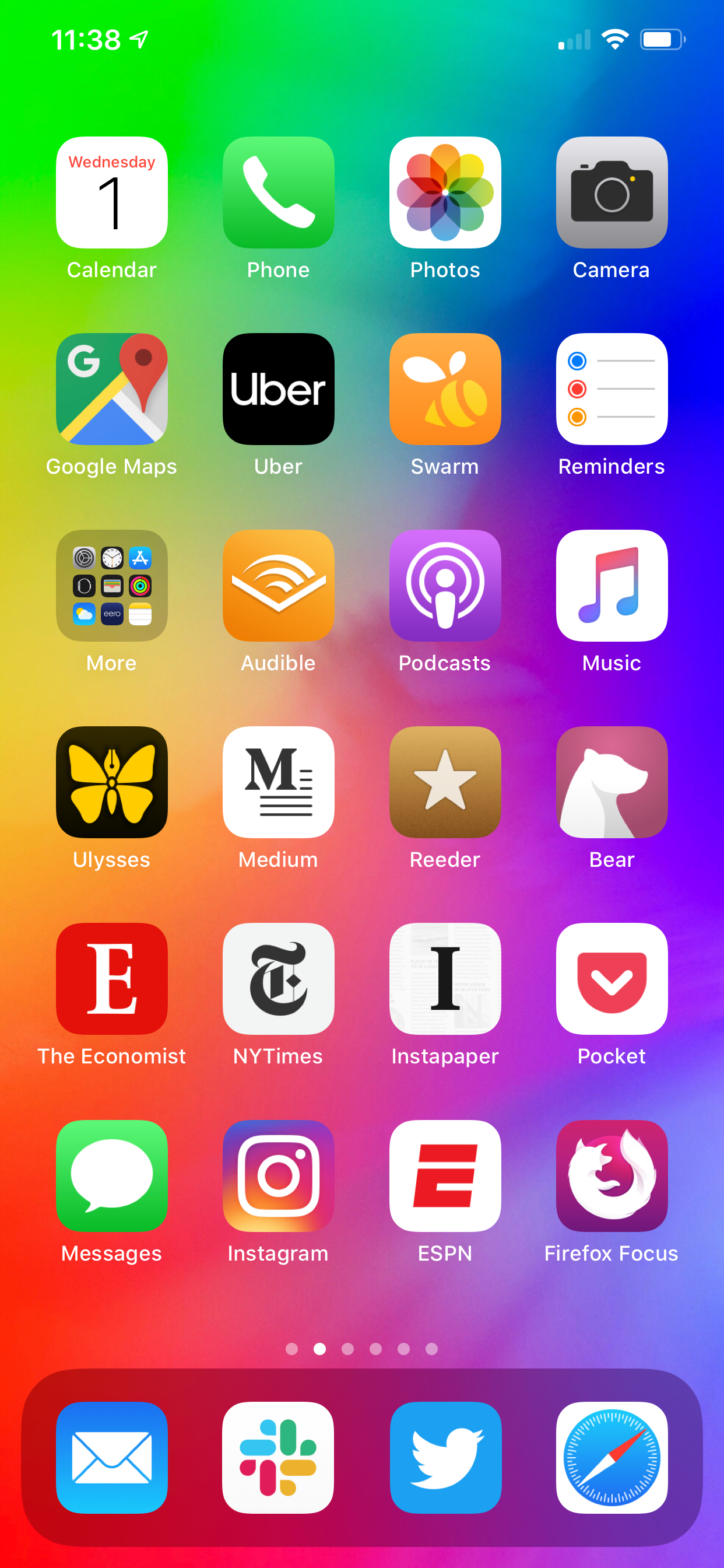The width and height of the screenshot is (724, 1568).
Task: Open the Bear notes app
Action: point(611,782)
